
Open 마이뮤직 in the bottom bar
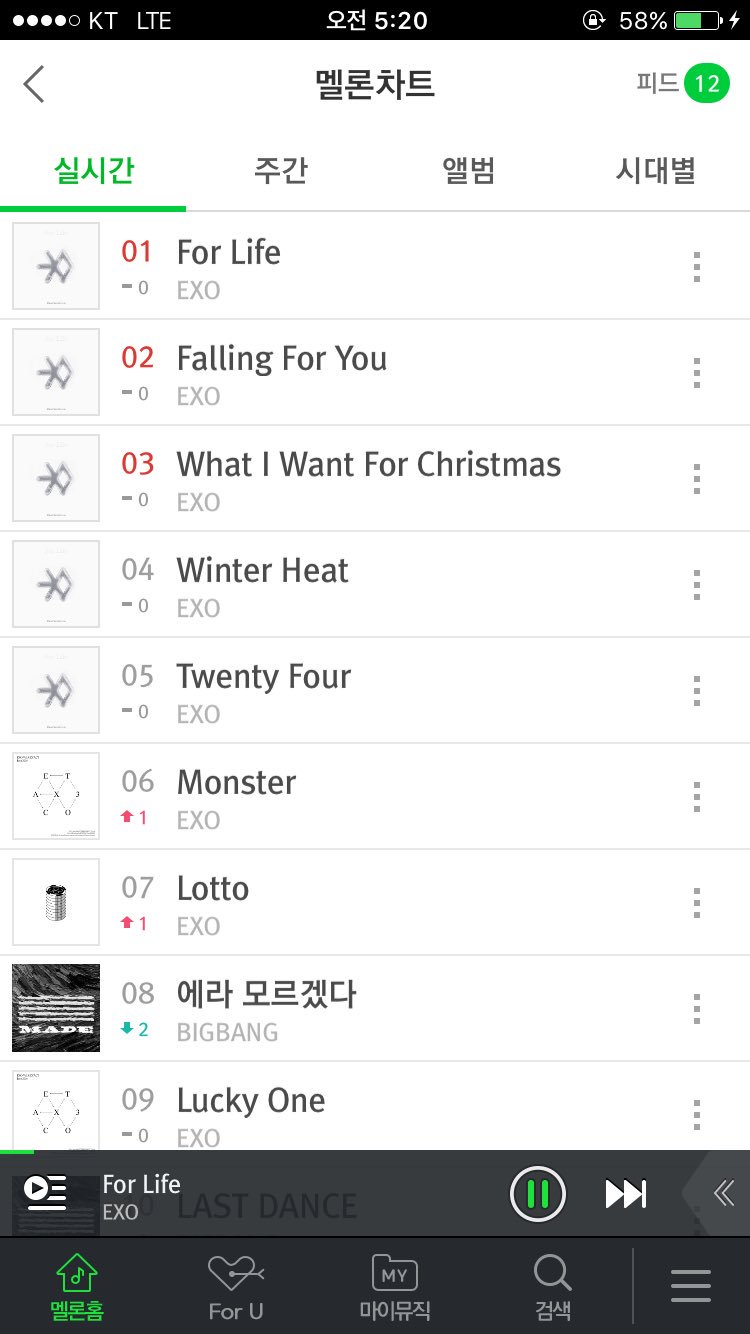[394, 1288]
